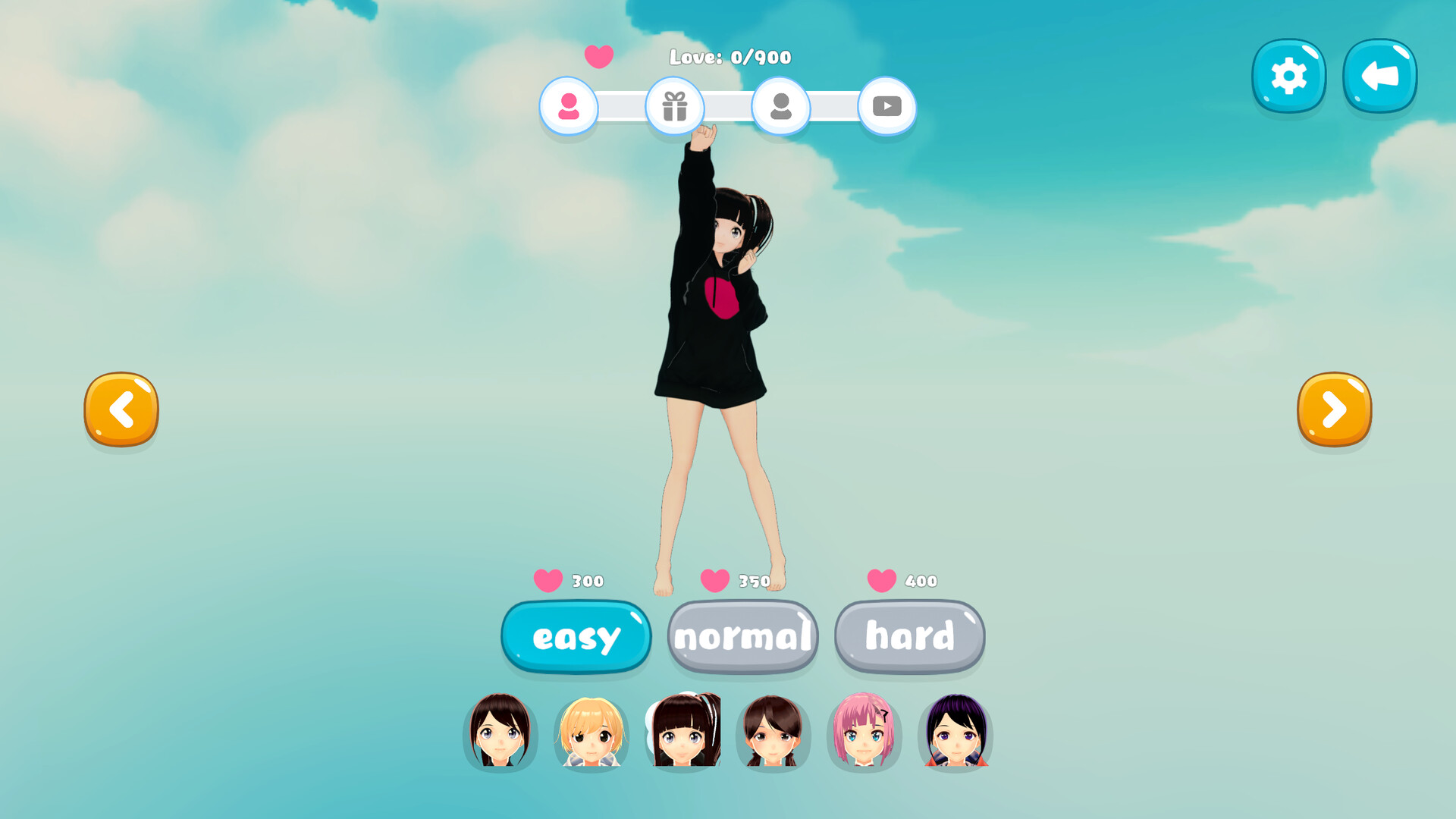Image resolution: width=1456 pixels, height=819 pixels.
Task: Select the normal difficulty
Action: pos(743,636)
